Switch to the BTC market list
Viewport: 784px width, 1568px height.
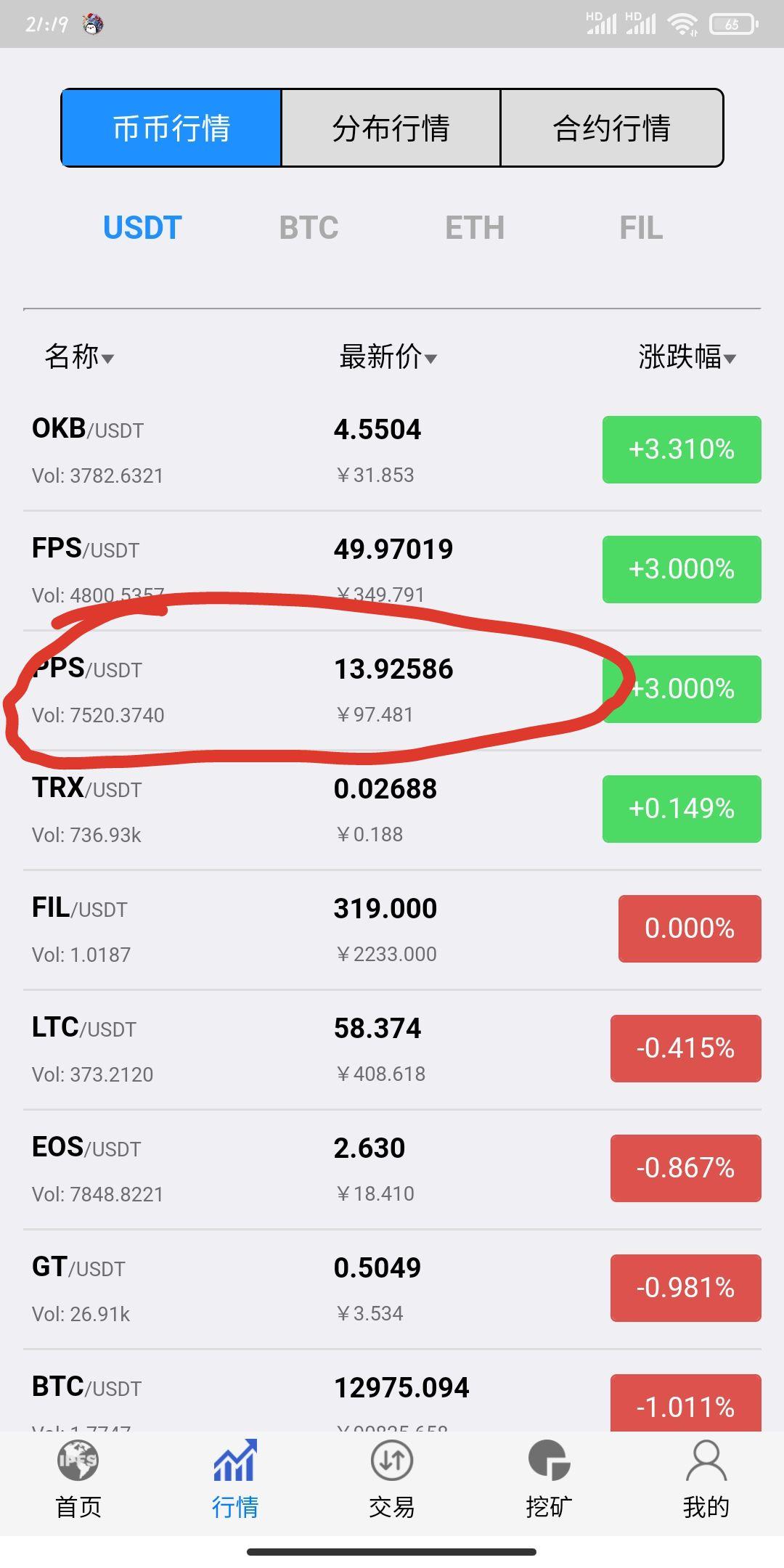309,227
